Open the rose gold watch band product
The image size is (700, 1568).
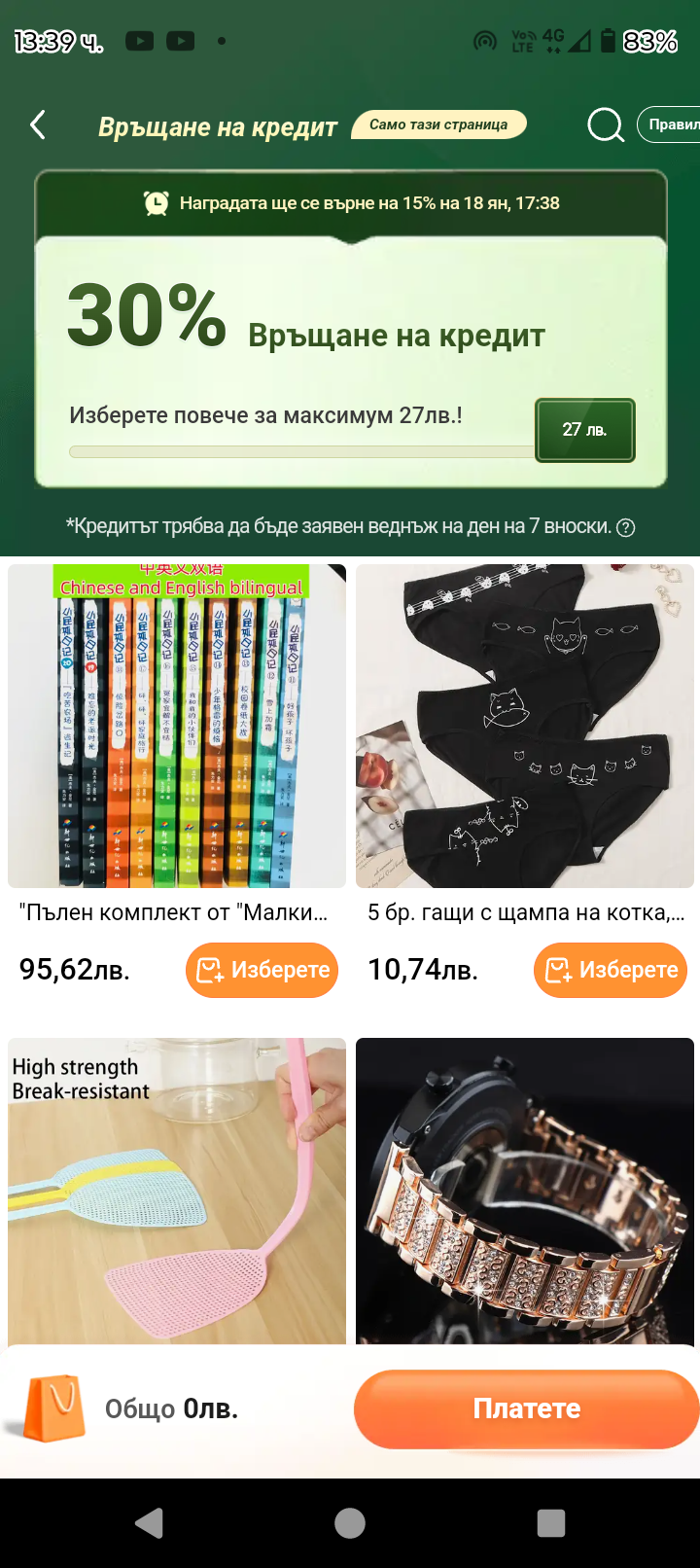coord(525,1192)
